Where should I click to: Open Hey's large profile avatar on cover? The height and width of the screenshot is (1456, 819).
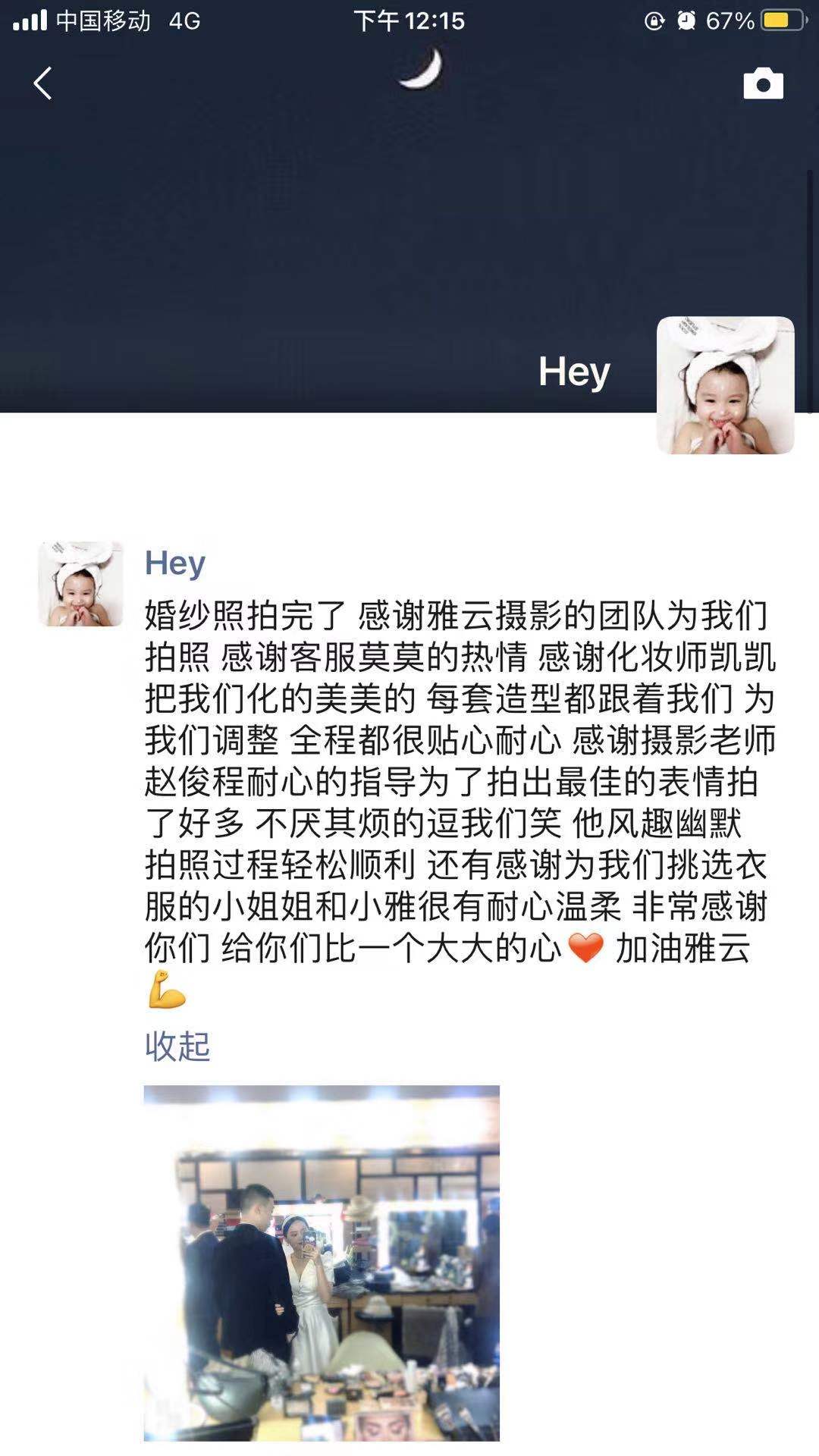725,385
